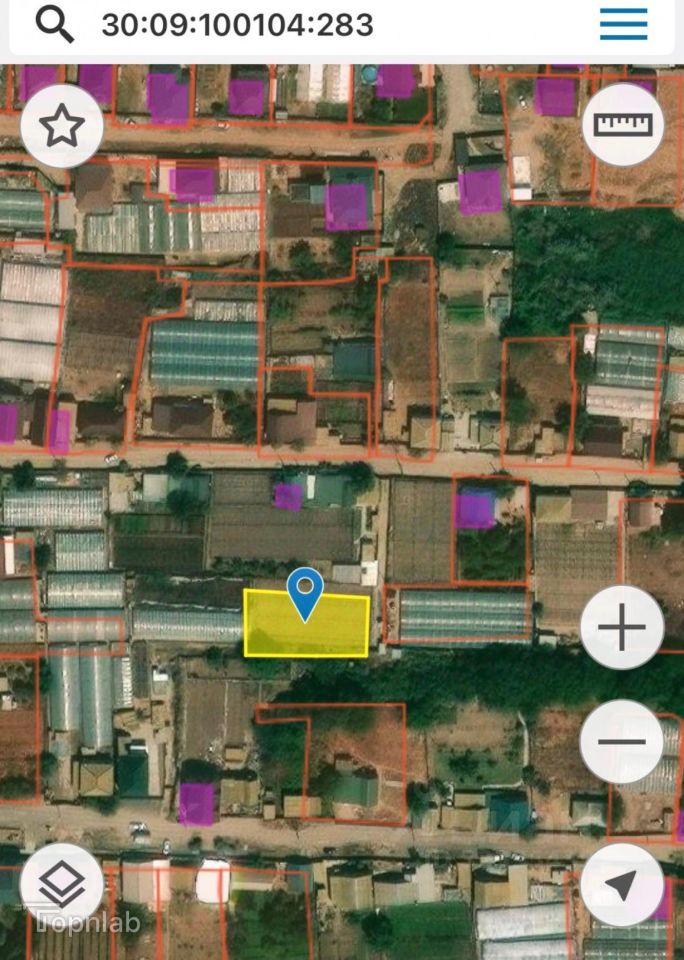Activate the ruler measurement tool
This screenshot has width=684, height=960.
click(622, 124)
